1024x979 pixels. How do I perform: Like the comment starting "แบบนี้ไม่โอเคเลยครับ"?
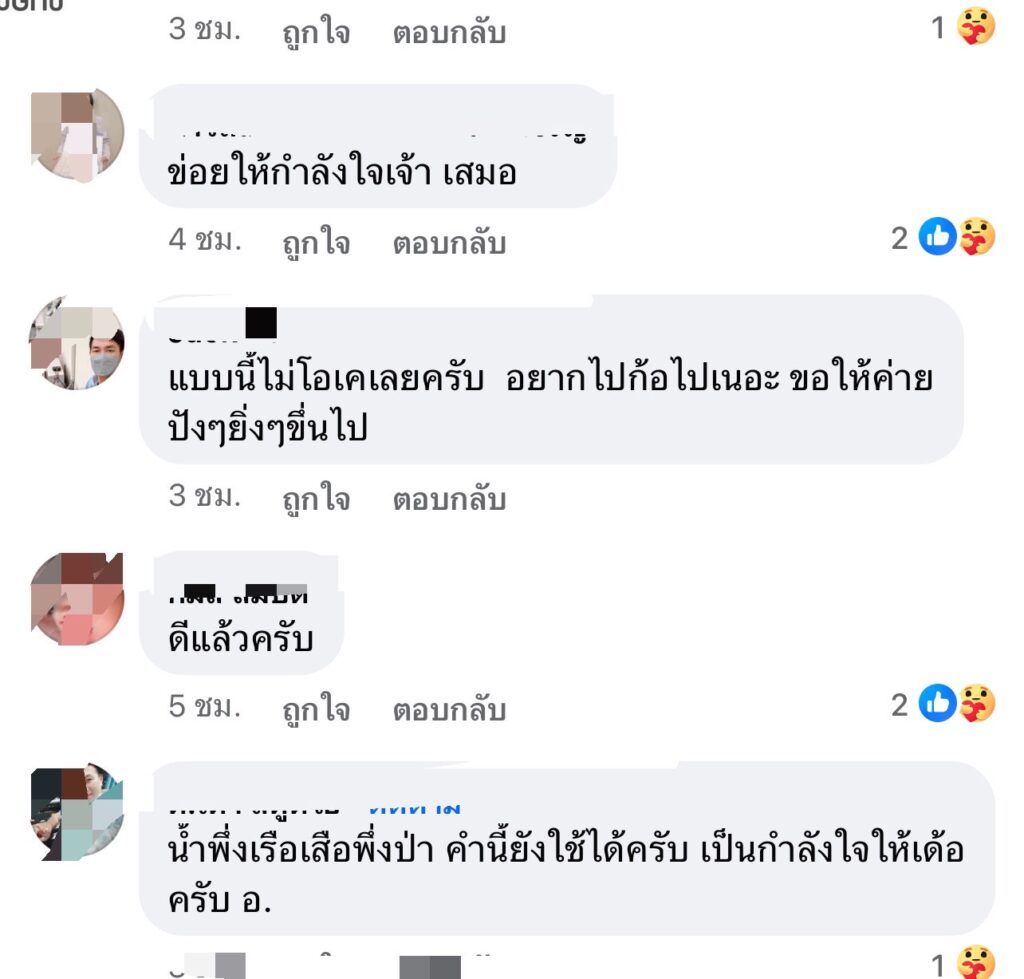pyautogui.click(x=316, y=498)
